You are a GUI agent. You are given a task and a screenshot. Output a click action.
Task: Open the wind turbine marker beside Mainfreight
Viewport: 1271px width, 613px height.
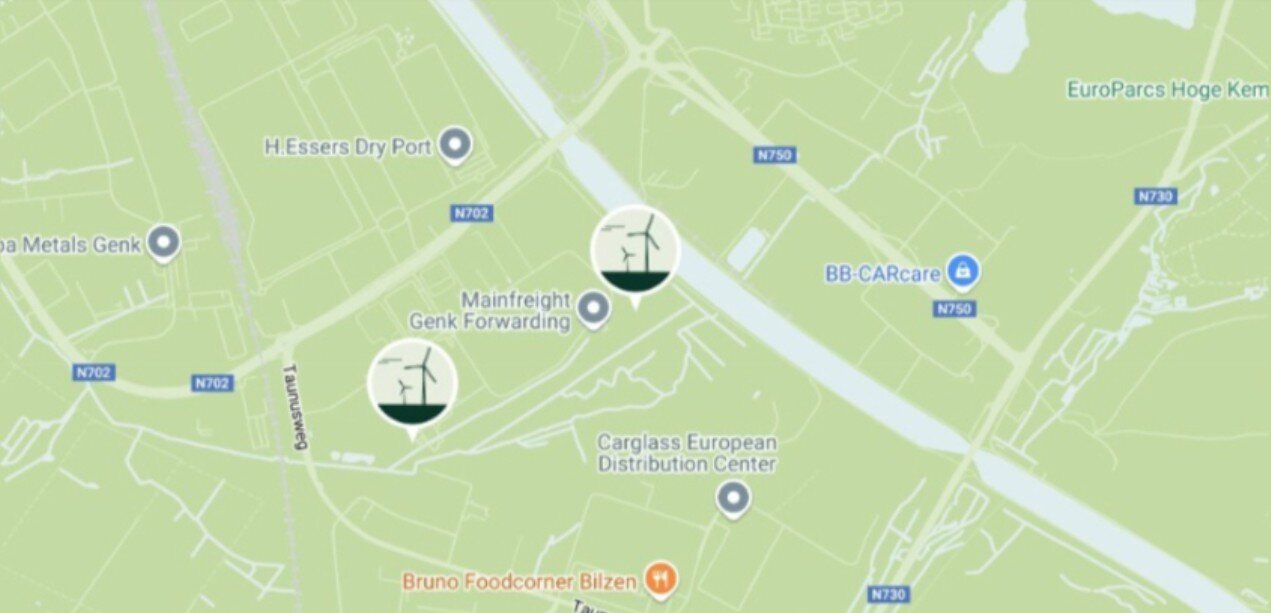635,251
